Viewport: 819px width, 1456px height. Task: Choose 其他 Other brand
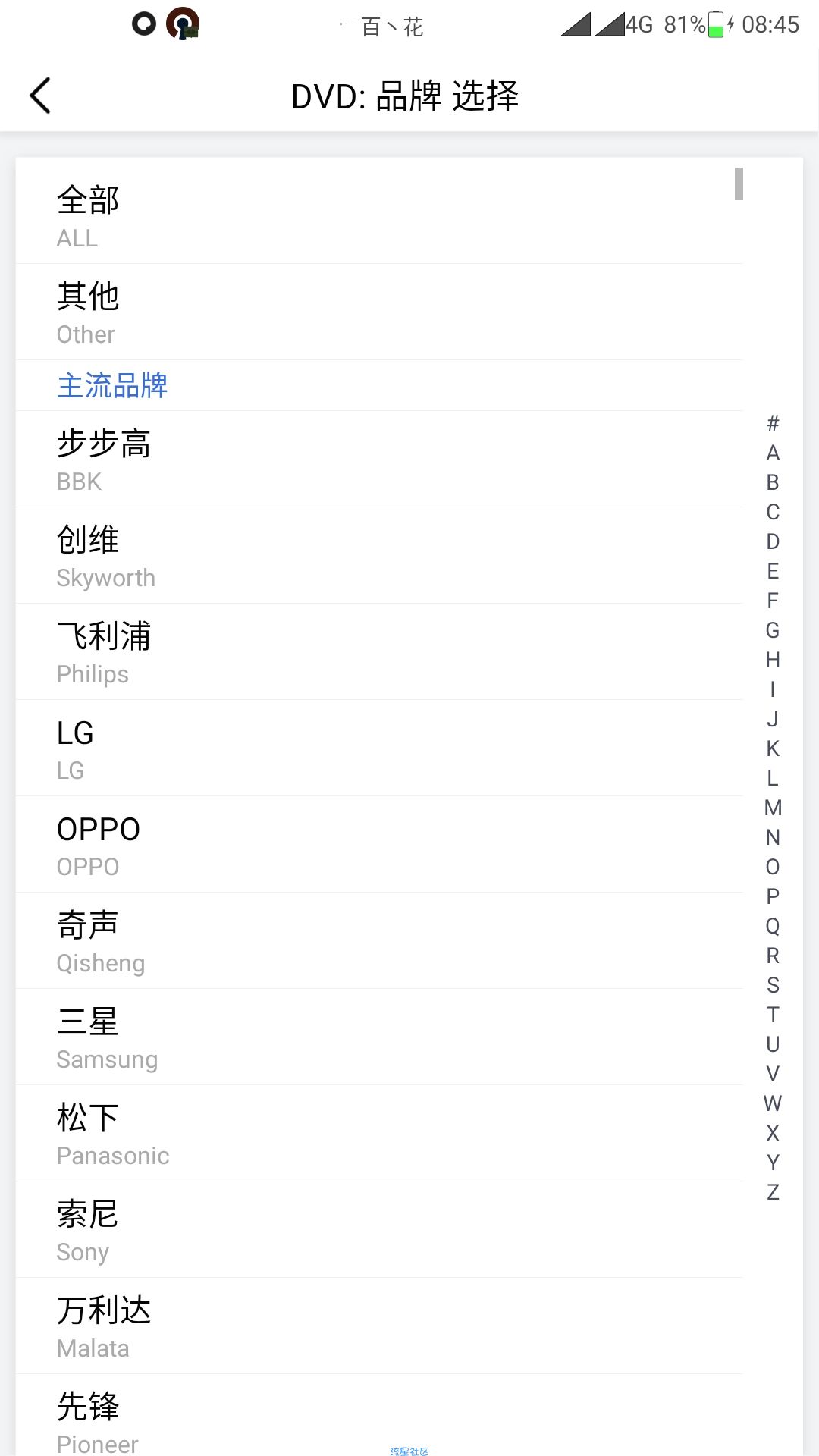coord(379,312)
